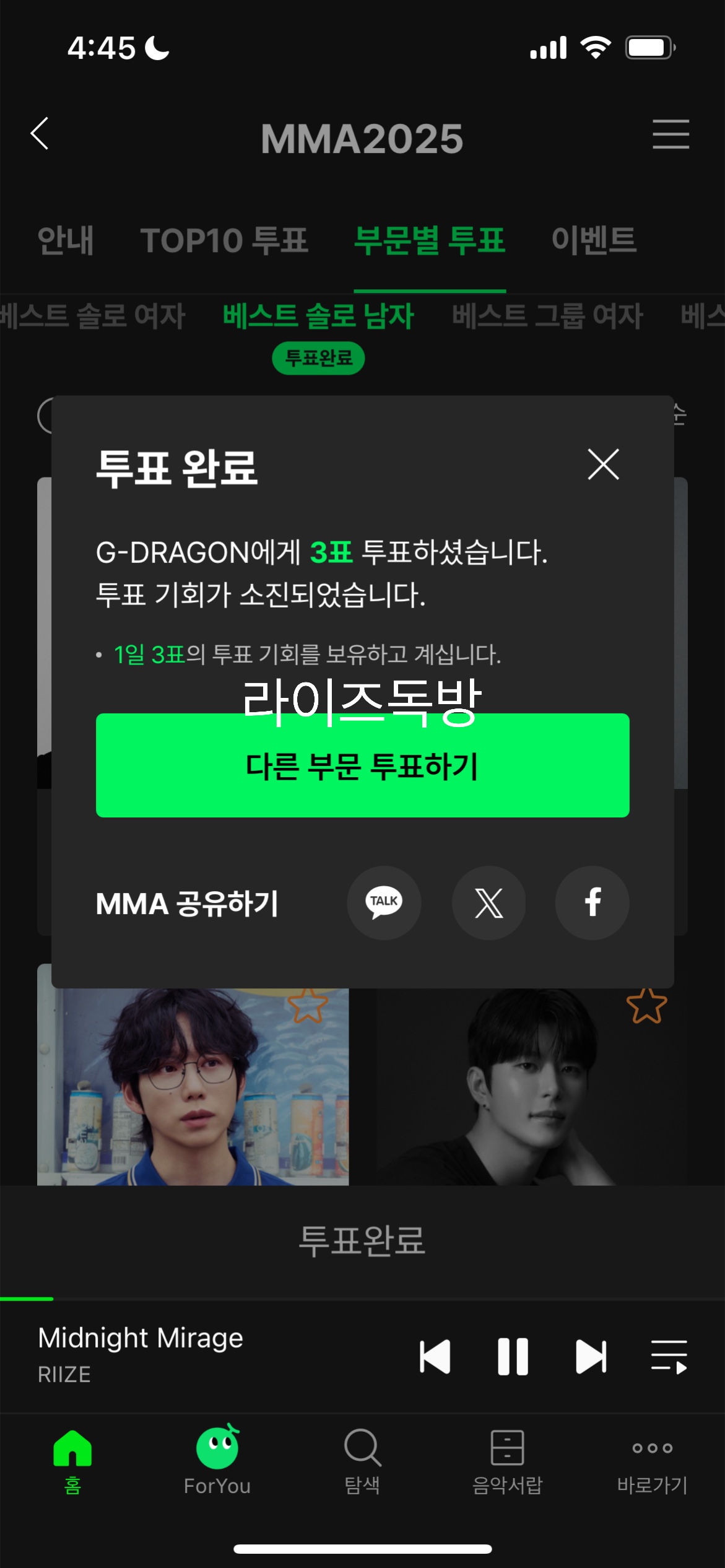This screenshot has height=1568, width=725.
Task: Close the 투표 완료 dialog
Action: click(x=603, y=464)
